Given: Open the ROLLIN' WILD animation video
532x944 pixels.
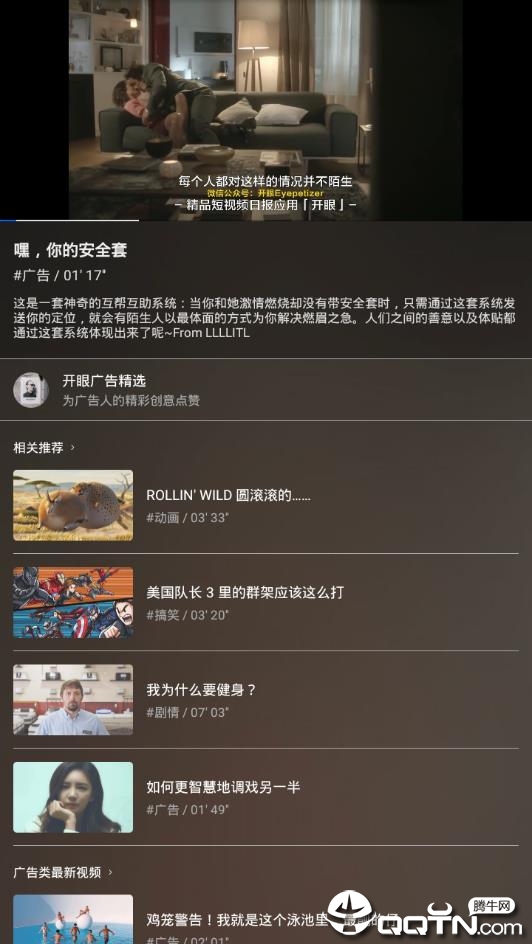Looking at the screenshot, I should [265, 505].
